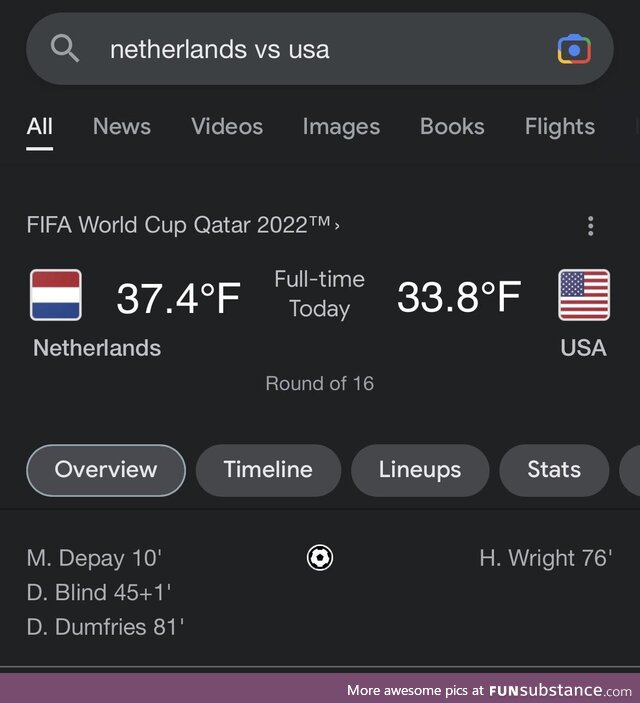Show the All results tab
Viewport: 640px width, 703px height.
coord(40,127)
